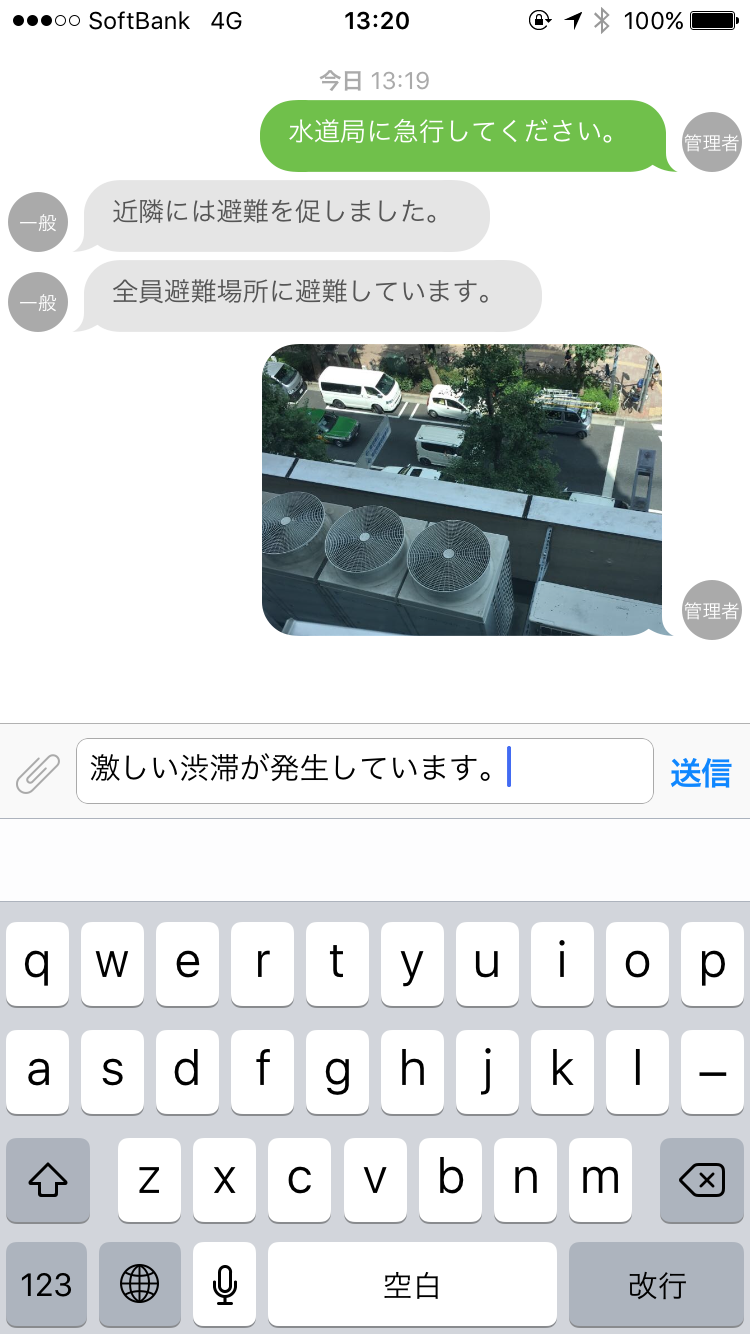Switch to the 123 number keyboard
Screen dimensions: 750x1334
click(46, 1284)
